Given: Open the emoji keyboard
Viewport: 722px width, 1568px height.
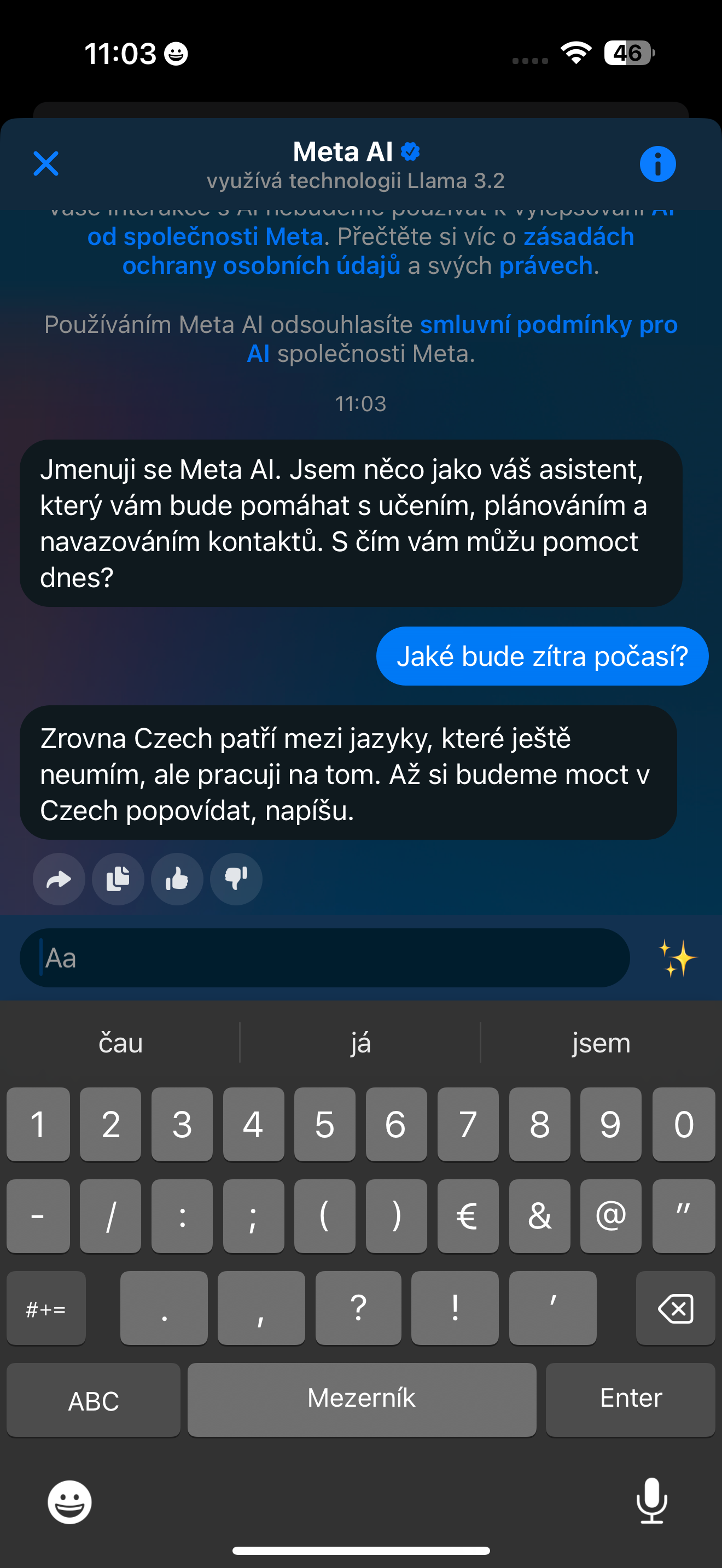Looking at the screenshot, I should (69, 1502).
